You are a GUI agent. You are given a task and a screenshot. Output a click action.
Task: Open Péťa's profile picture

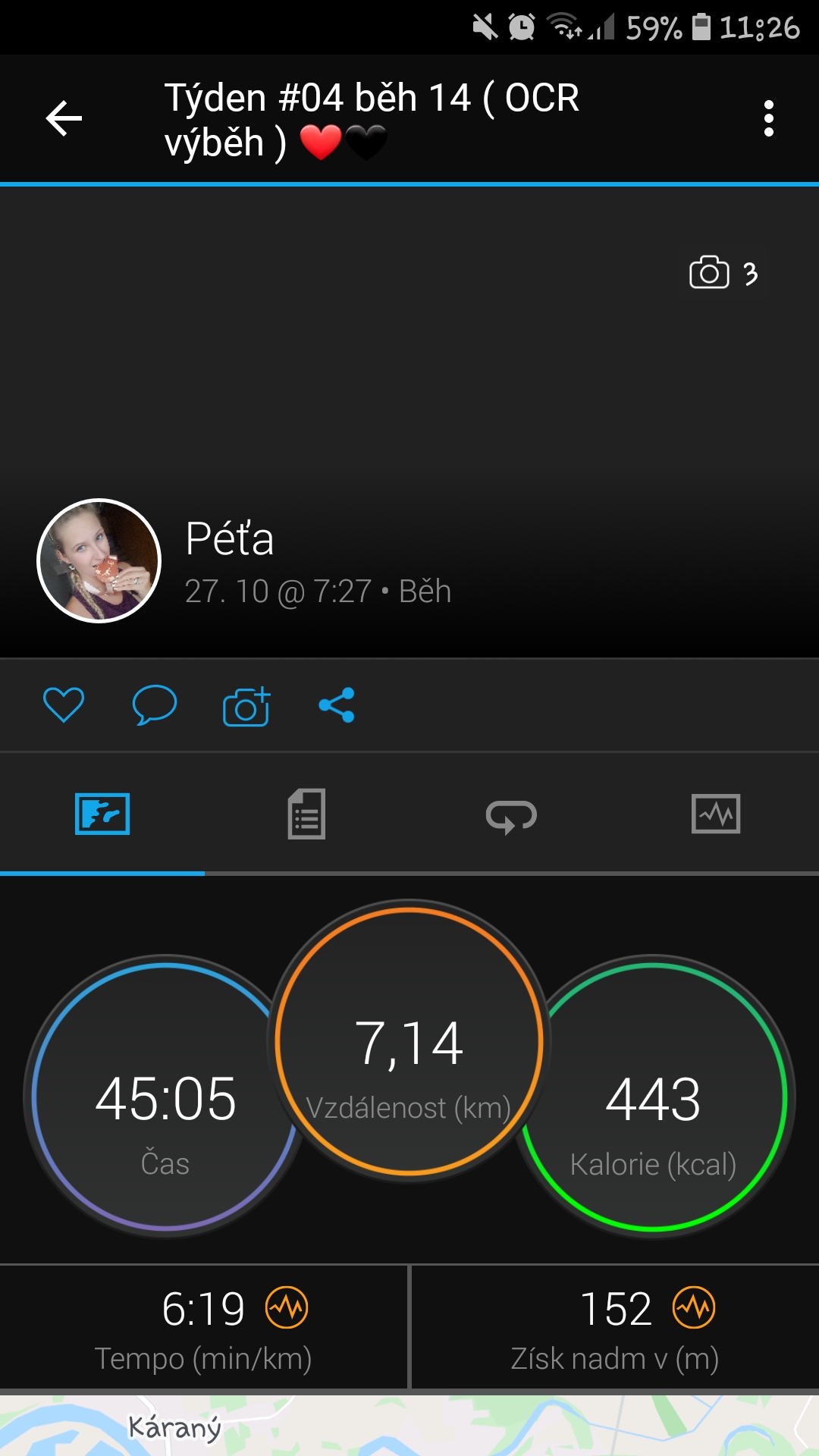pyautogui.click(x=99, y=560)
